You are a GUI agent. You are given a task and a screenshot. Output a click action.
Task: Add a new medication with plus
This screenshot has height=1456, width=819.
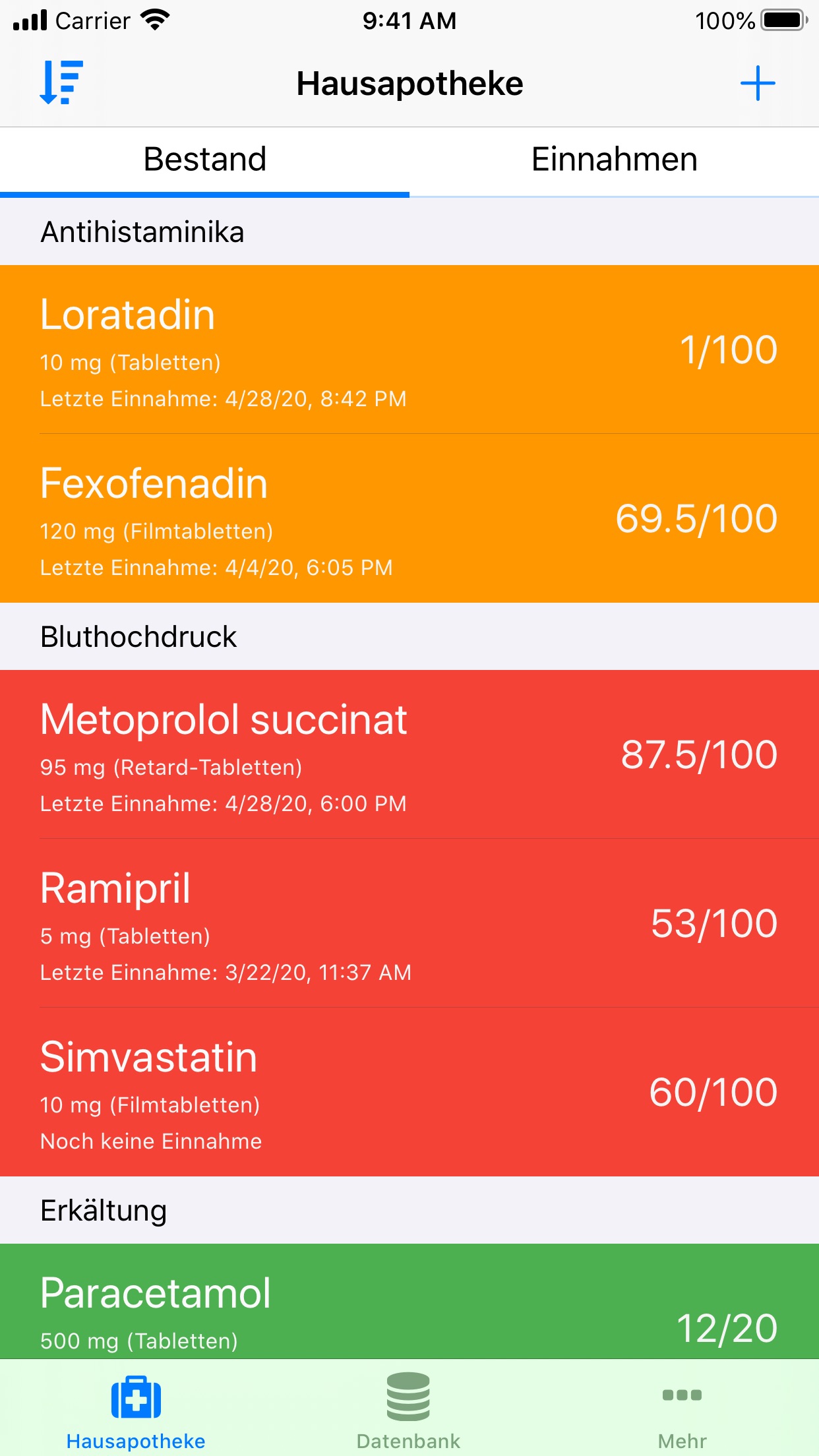point(757,83)
